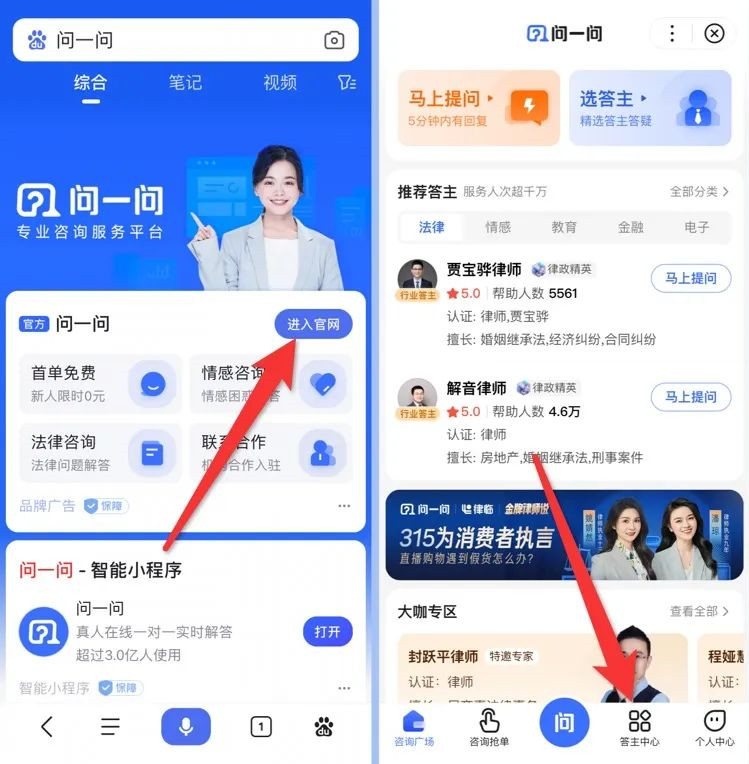
Task: Go to 答主中心 in bottom navigation
Action: 639,728
